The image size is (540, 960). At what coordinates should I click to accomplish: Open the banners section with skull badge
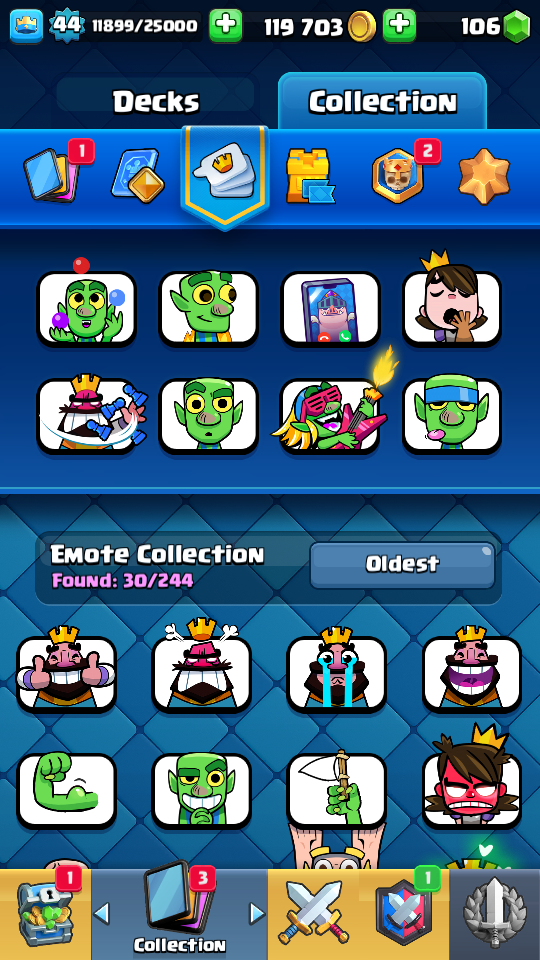click(x=398, y=175)
